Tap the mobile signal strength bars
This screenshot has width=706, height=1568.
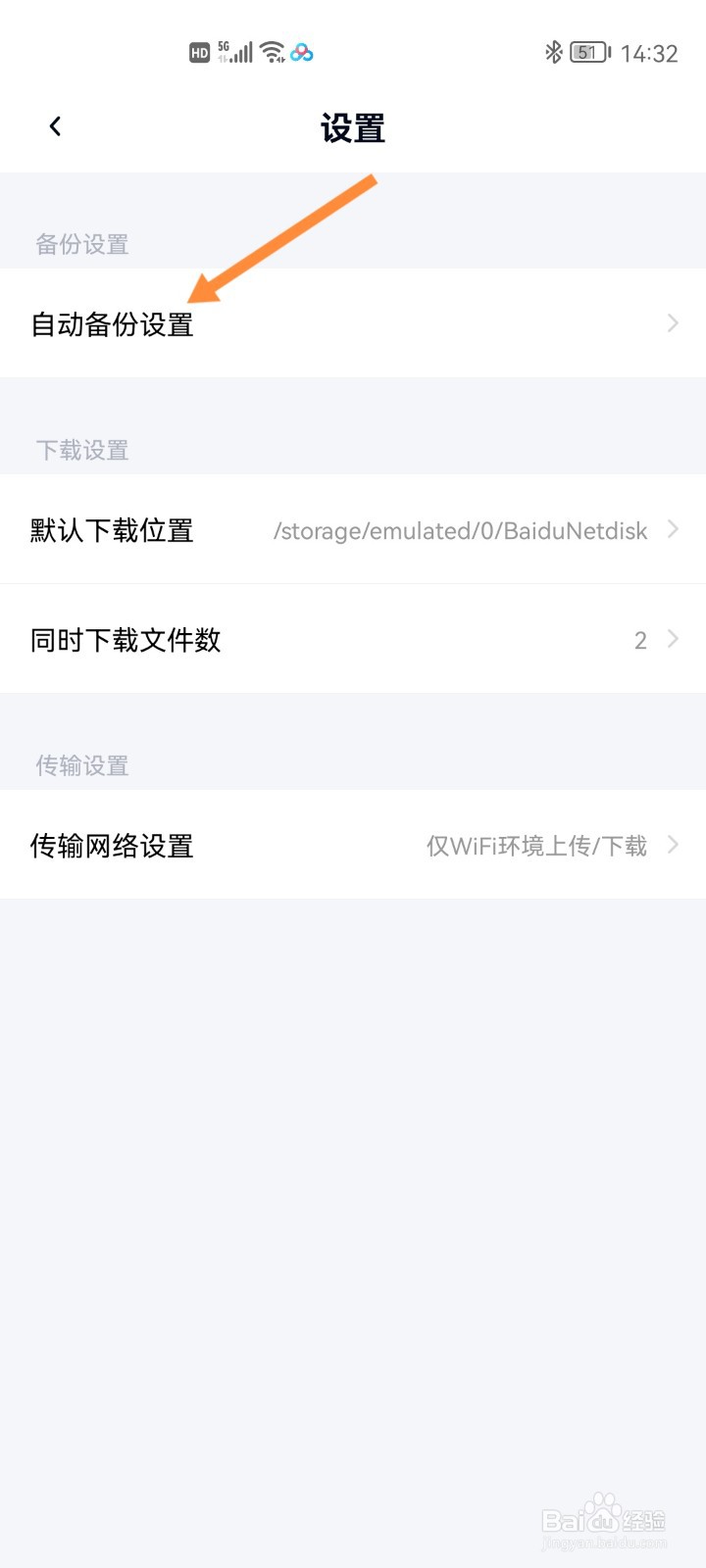pyautogui.click(x=241, y=52)
